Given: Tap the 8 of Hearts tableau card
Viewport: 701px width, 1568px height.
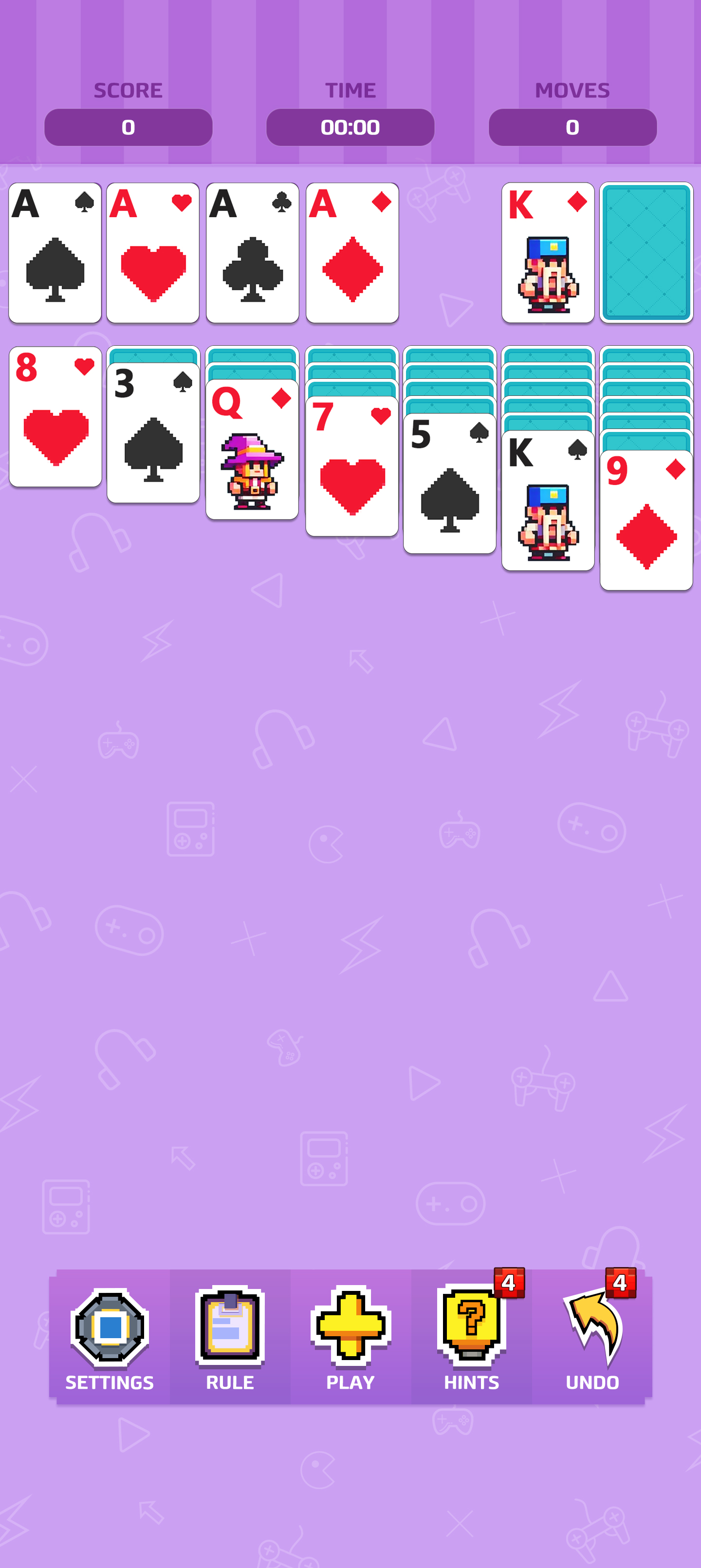Looking at the screenshot, I should coord(55,417).
